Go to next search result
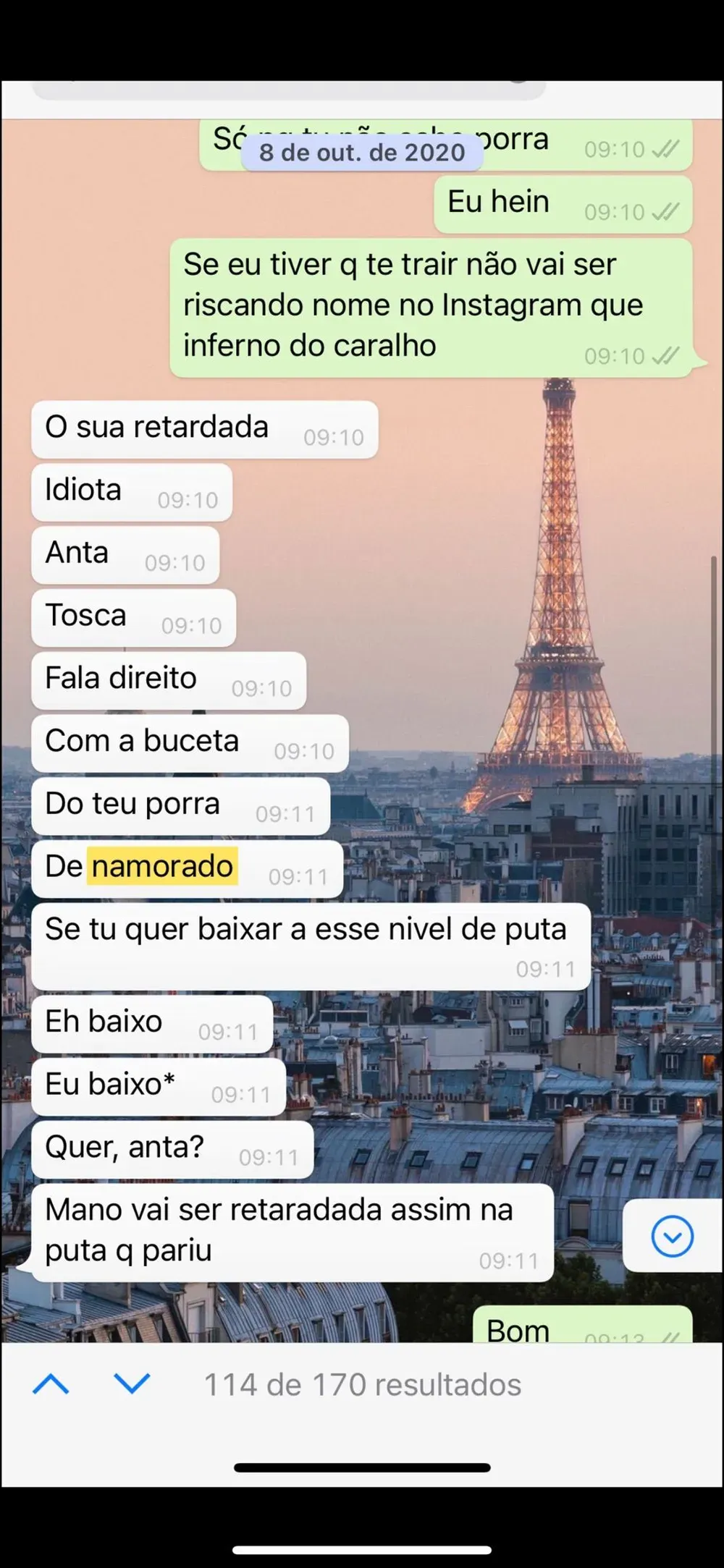 tap(132, 1385)
